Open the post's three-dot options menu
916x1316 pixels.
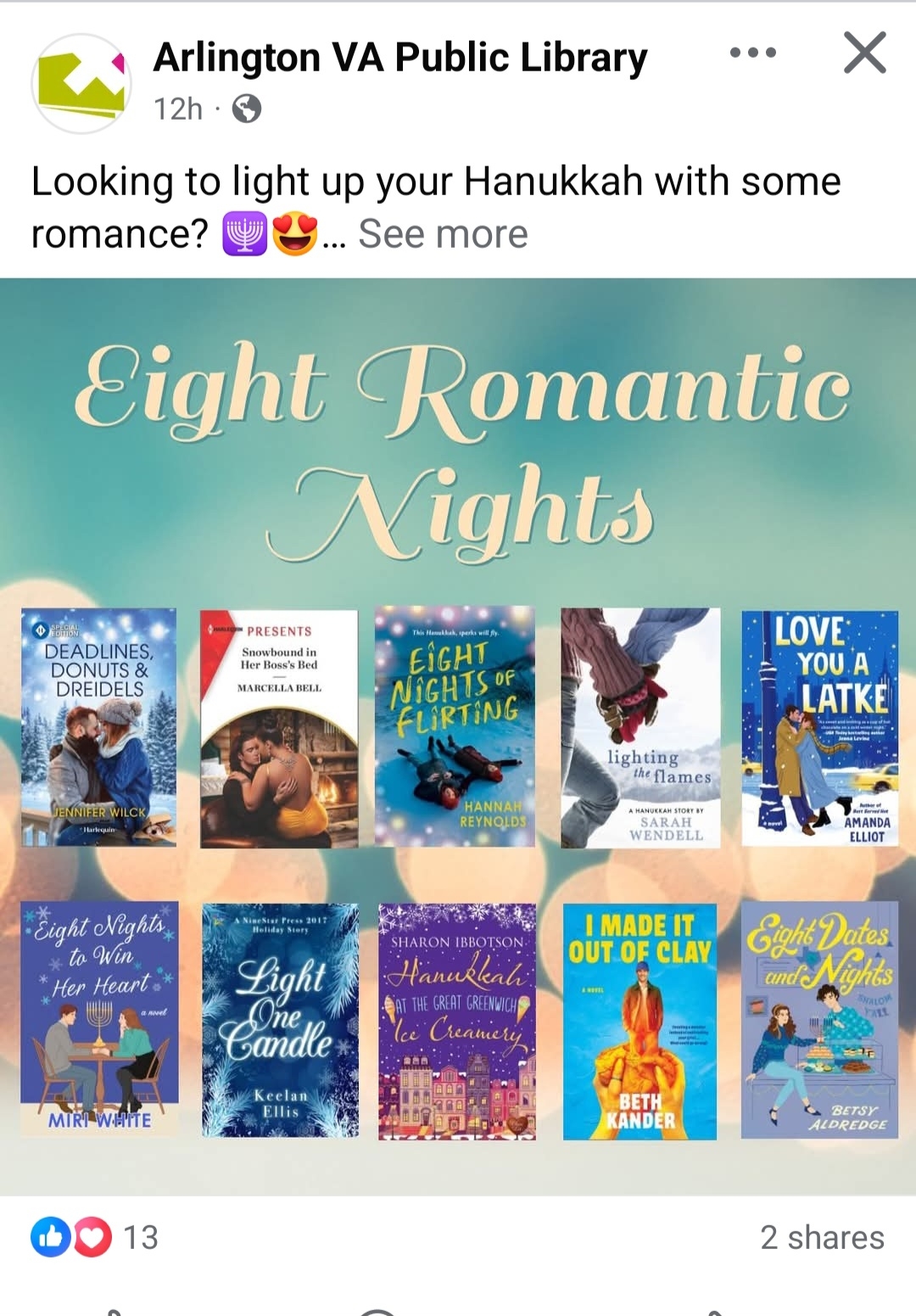pyautogui.click(x=752, y=53)
